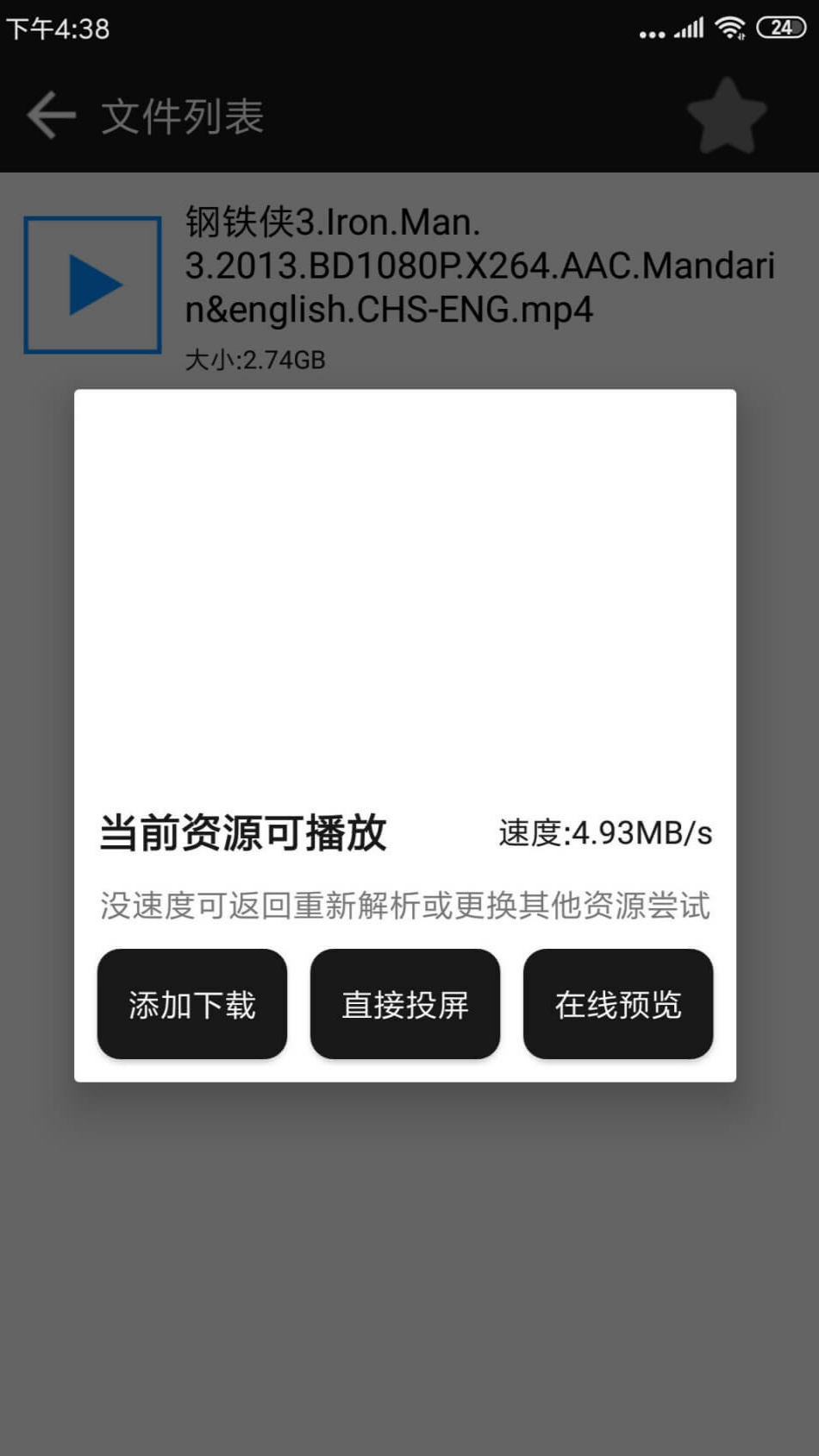Viewport: 819px width, 1456px height.
Task: Open 在线预览 online preview
Action: 618,1004
